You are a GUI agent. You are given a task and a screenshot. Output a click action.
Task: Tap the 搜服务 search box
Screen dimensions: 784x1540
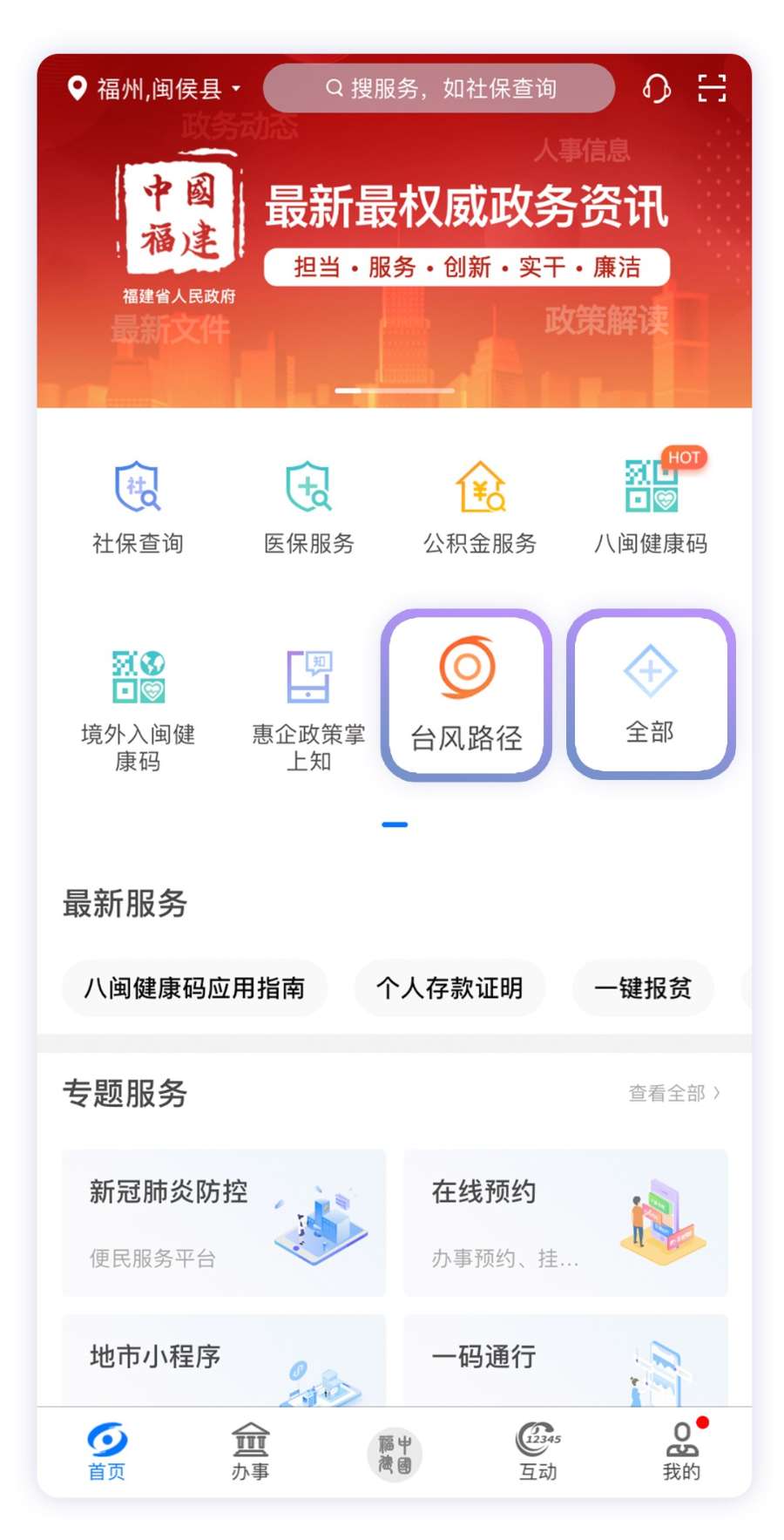[439, 88]
